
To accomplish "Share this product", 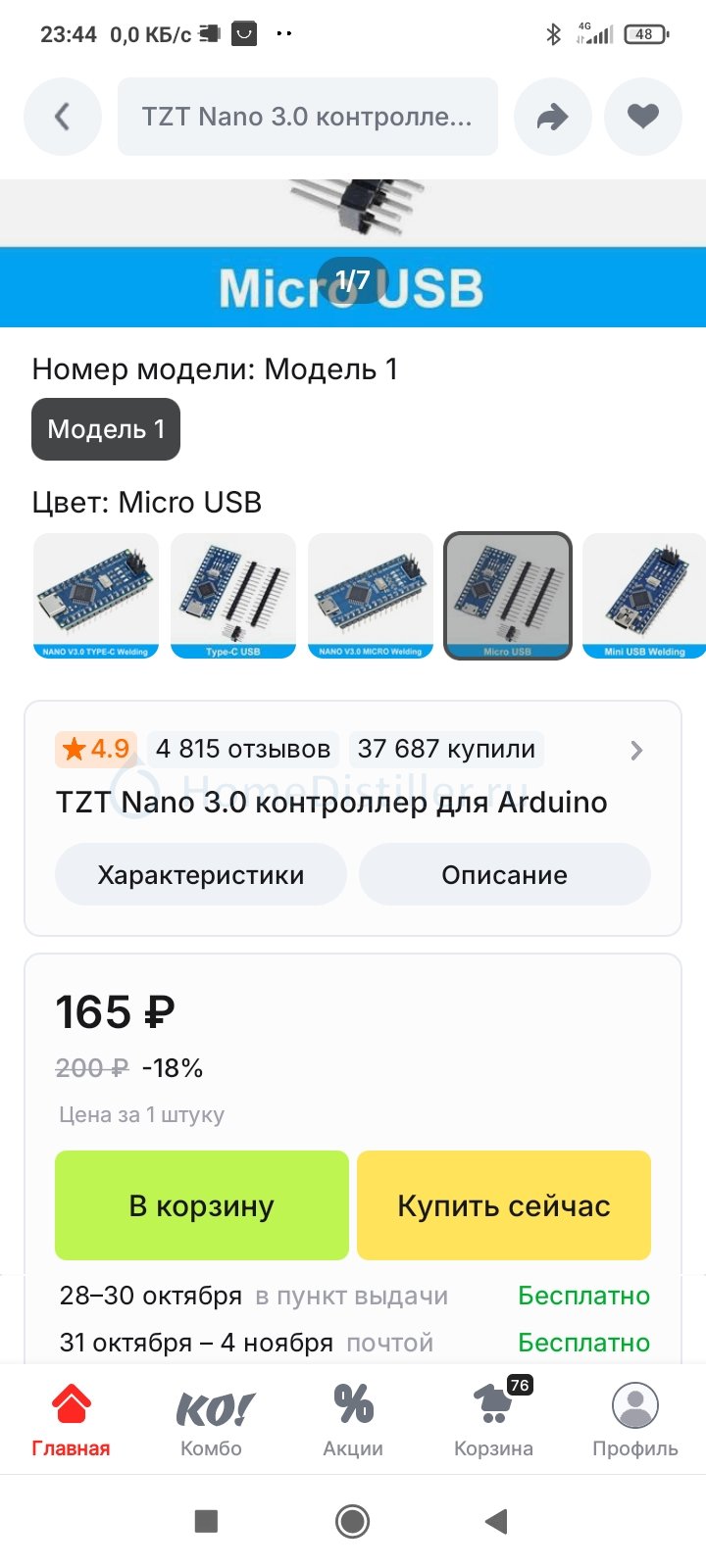I will [552, 118].
